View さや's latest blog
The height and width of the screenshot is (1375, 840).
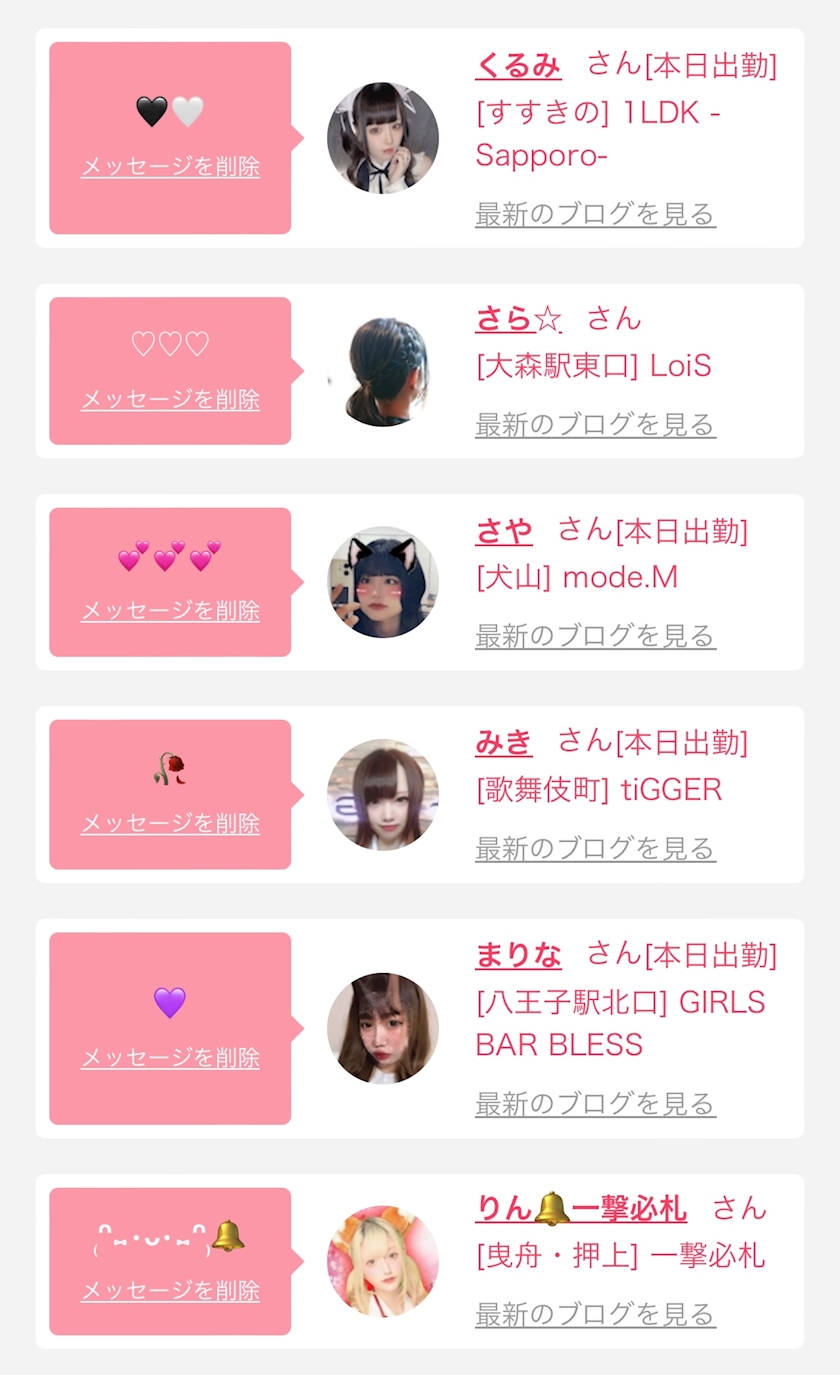595,636
